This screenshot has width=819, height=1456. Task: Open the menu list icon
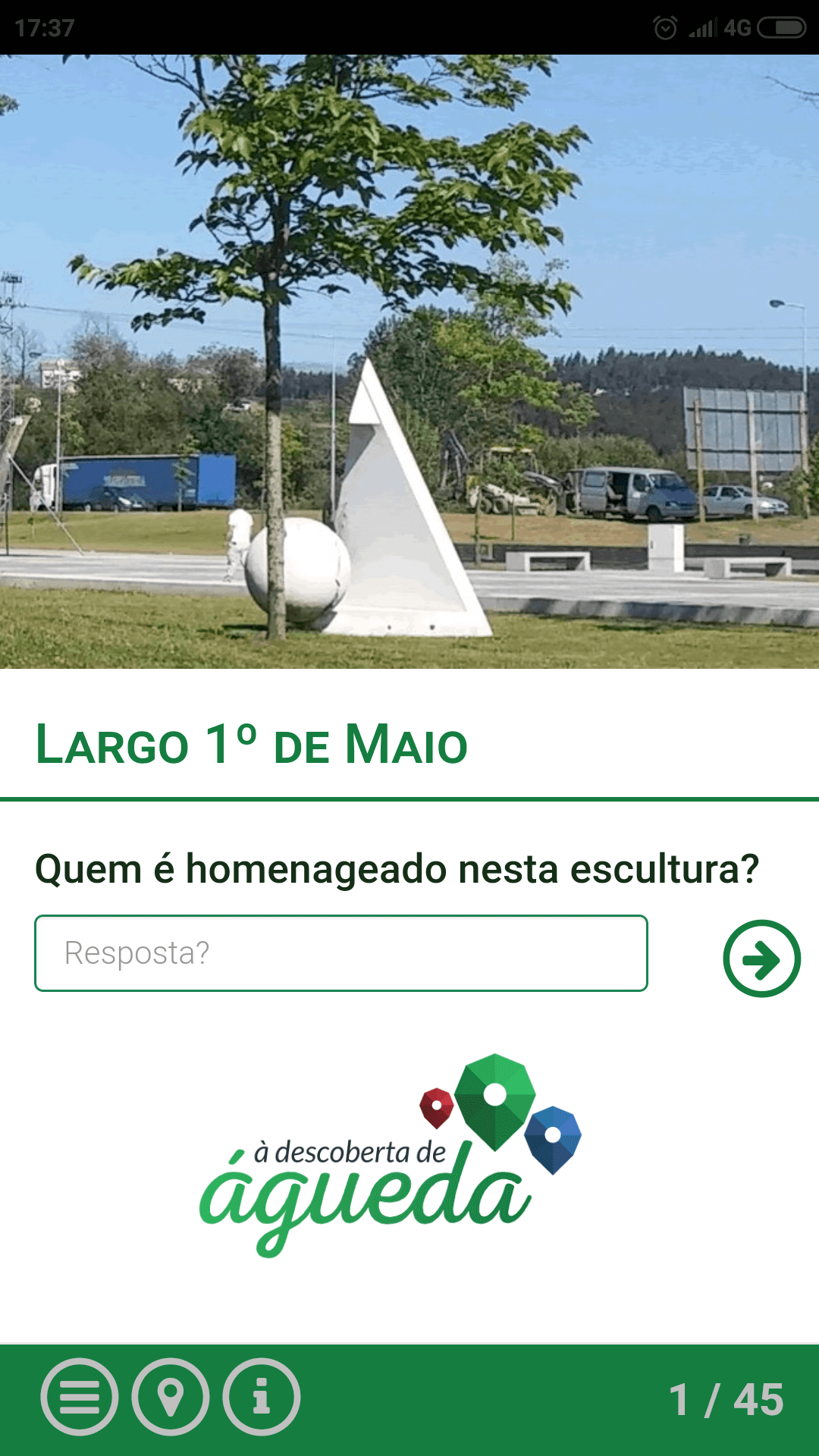80,1397
